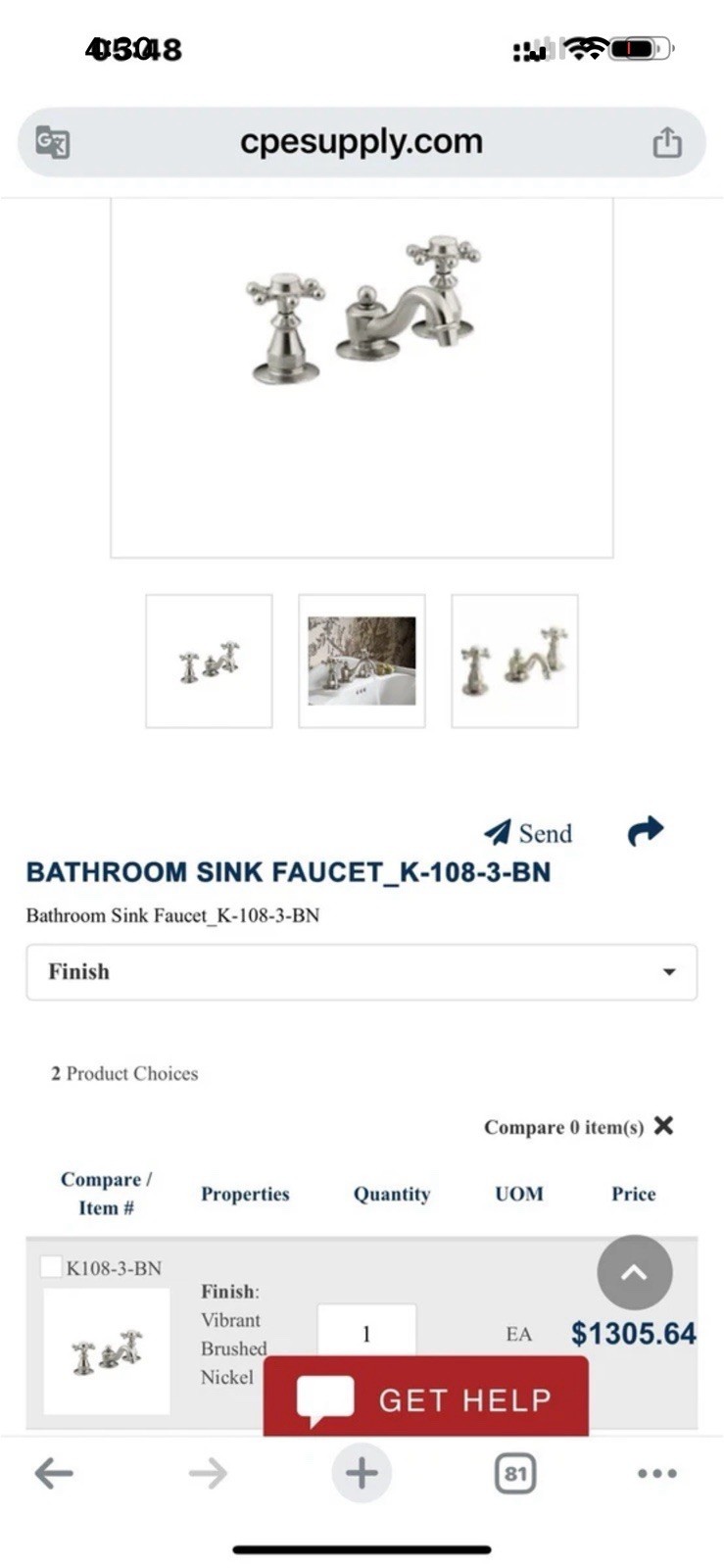Viewport: 724px width, 1568px height.
Task: Go back to the previous page
Action: (54, 1473)
